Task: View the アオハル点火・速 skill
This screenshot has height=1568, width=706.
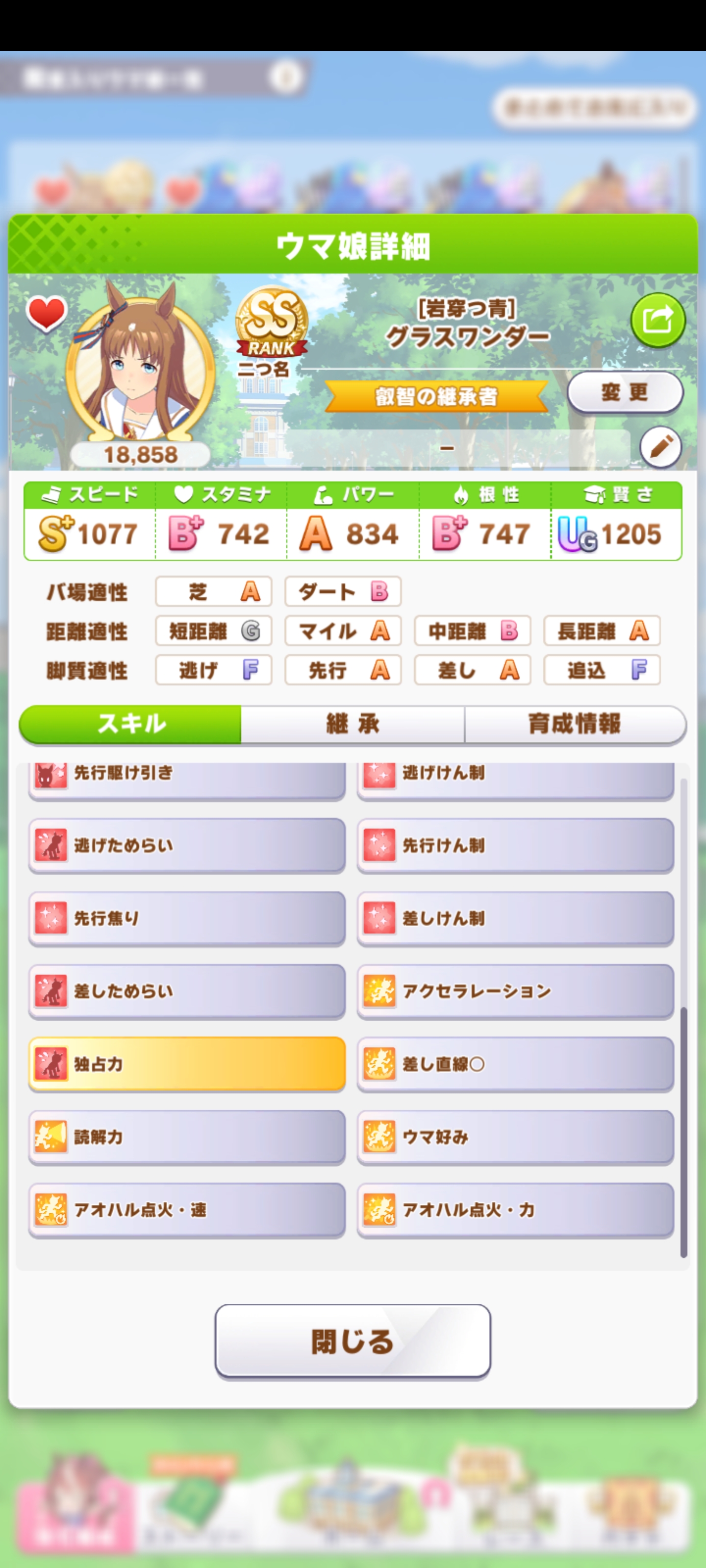Action: click(x=186, y=1209)
